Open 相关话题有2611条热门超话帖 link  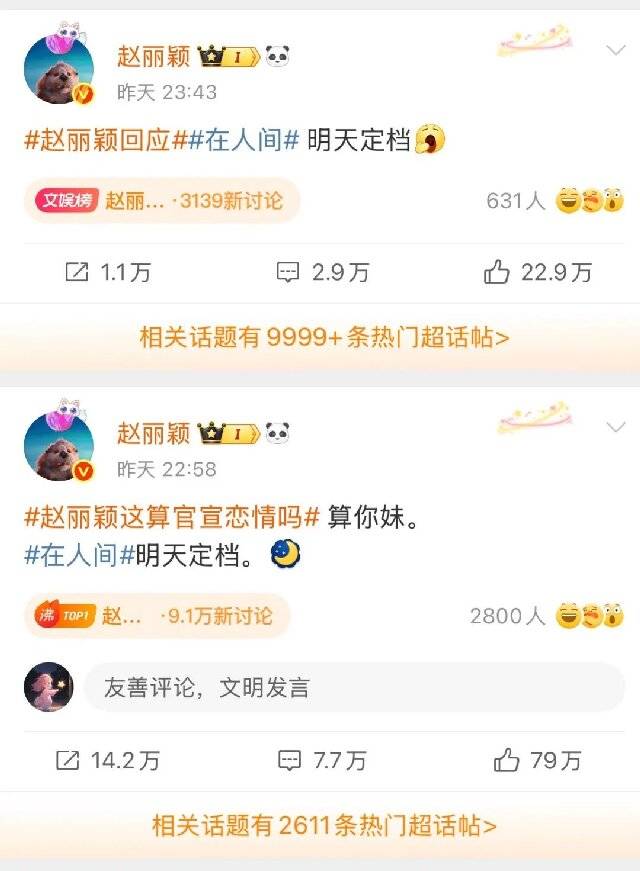point(324,826)
